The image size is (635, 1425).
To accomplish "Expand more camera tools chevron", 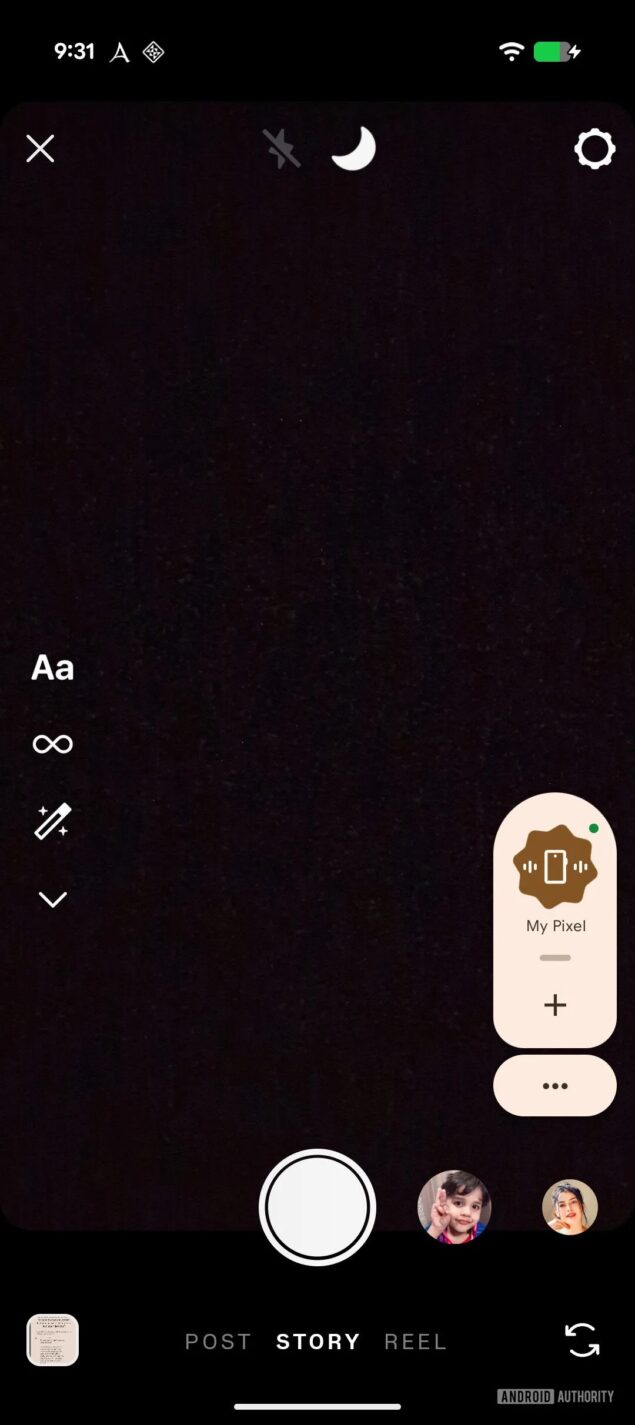I will click(x=52, y=900).
